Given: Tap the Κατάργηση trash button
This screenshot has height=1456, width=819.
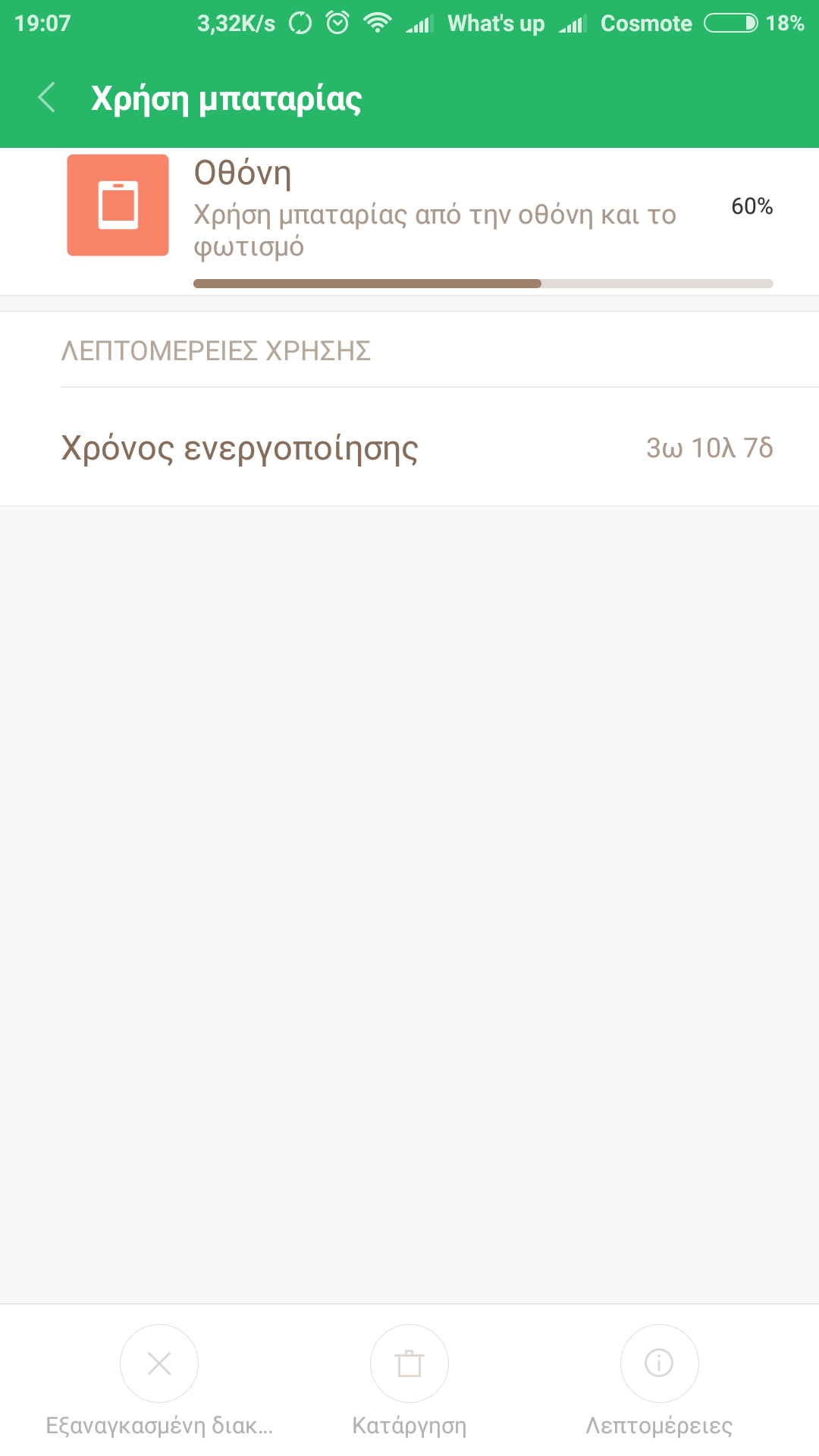Looking at the screenshot, I should pyautogui.click(x=409, y=1363).
